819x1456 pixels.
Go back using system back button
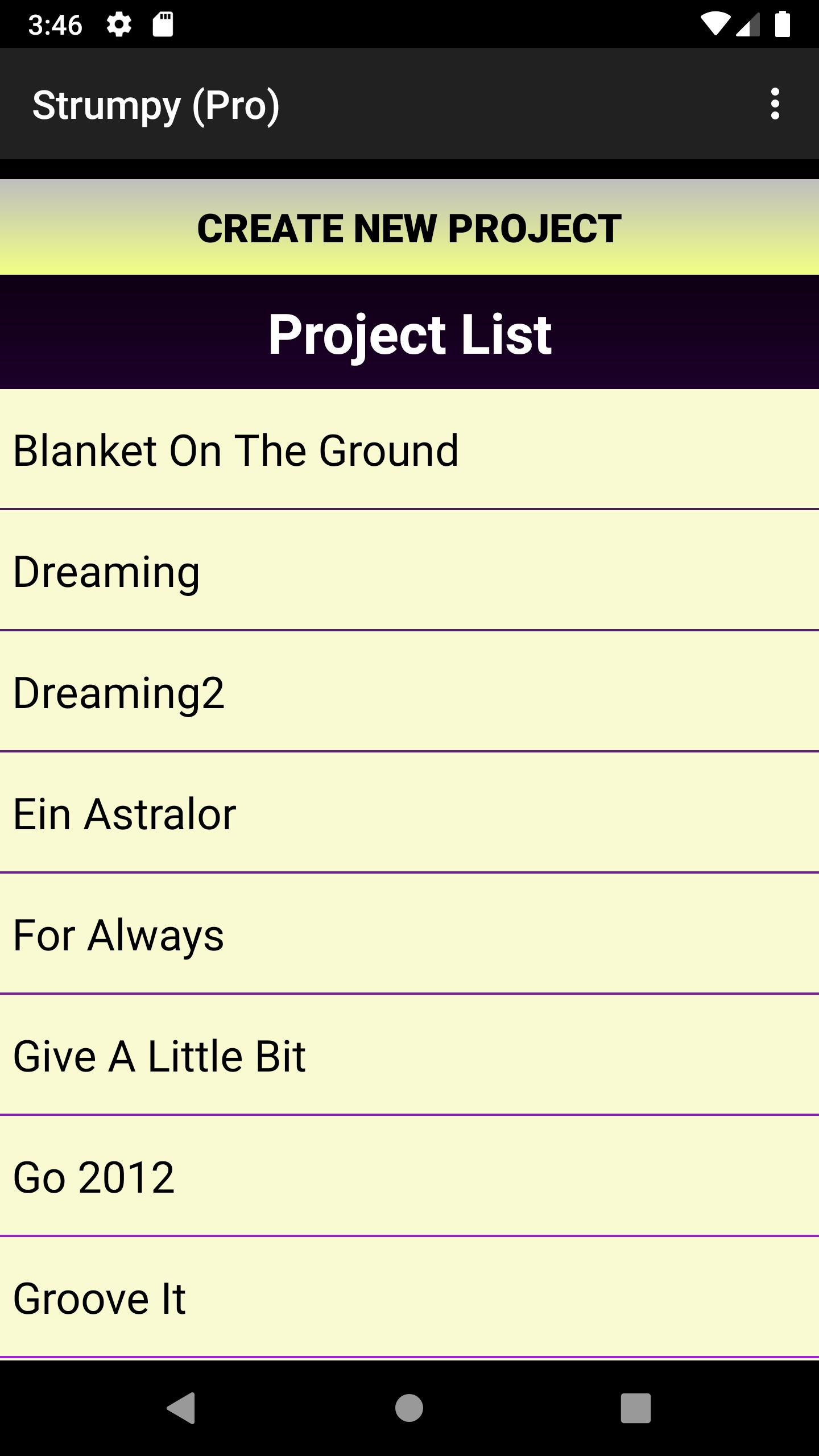181,1408
